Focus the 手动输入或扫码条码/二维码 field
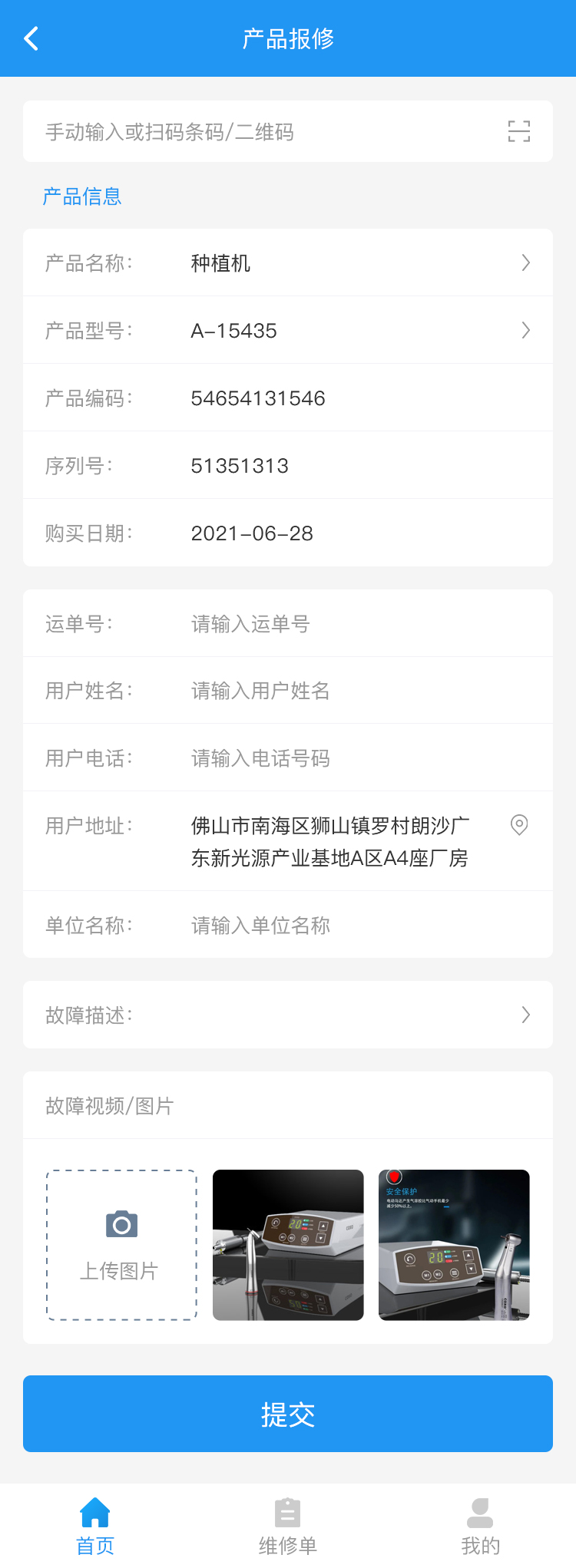 pos(261,132)
